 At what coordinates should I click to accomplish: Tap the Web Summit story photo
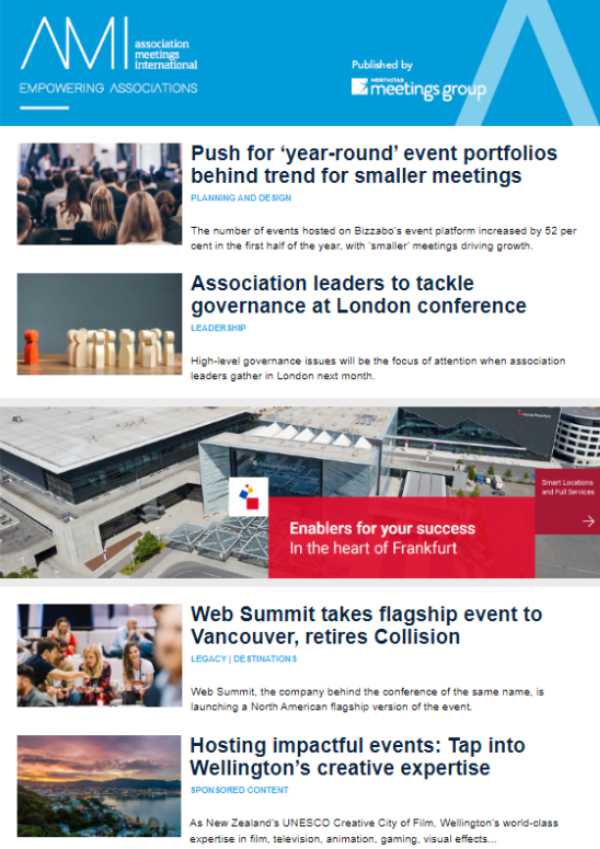(x=99, y=655)
